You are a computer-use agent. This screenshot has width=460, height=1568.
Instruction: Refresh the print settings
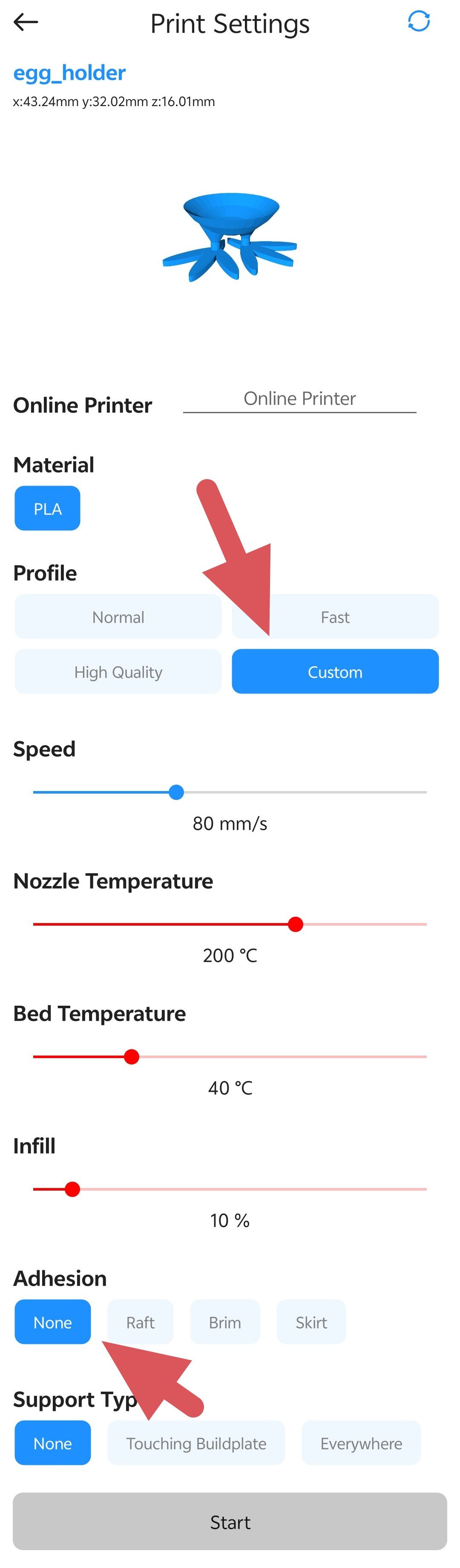click(419, 21)
